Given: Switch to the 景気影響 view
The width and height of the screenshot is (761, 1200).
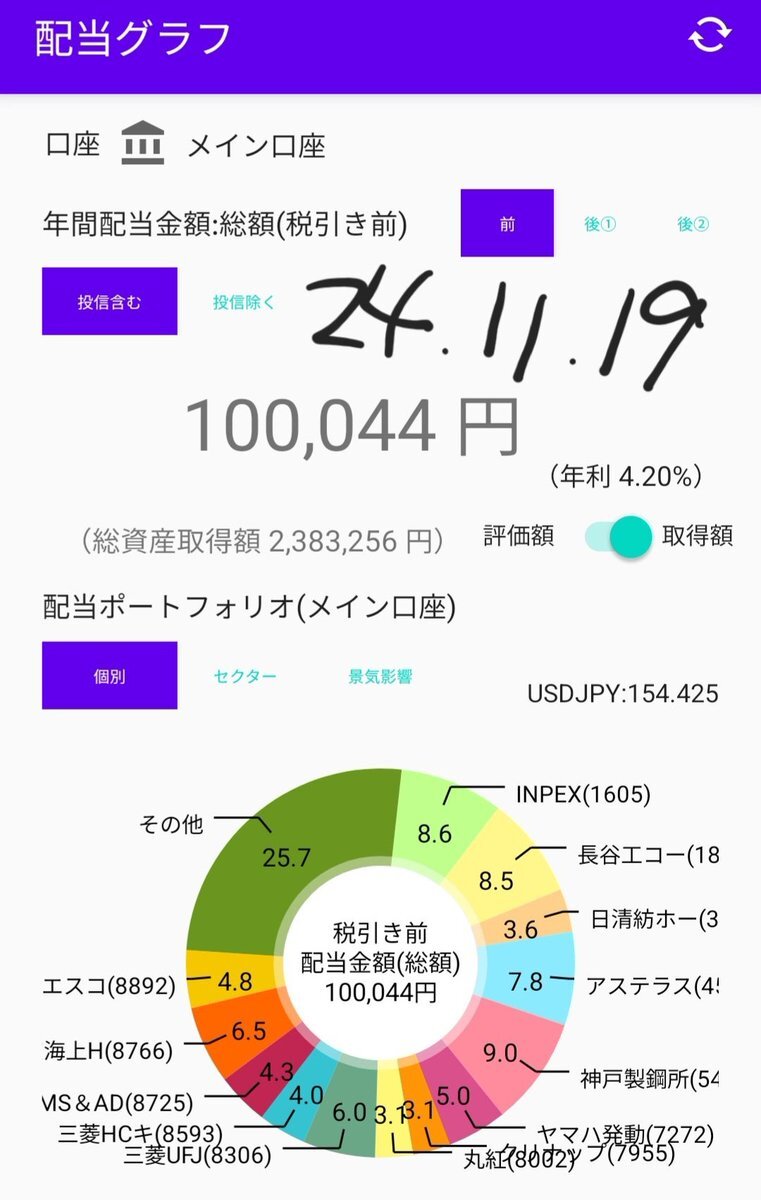Looking at the screenshot, I should 380,676.
